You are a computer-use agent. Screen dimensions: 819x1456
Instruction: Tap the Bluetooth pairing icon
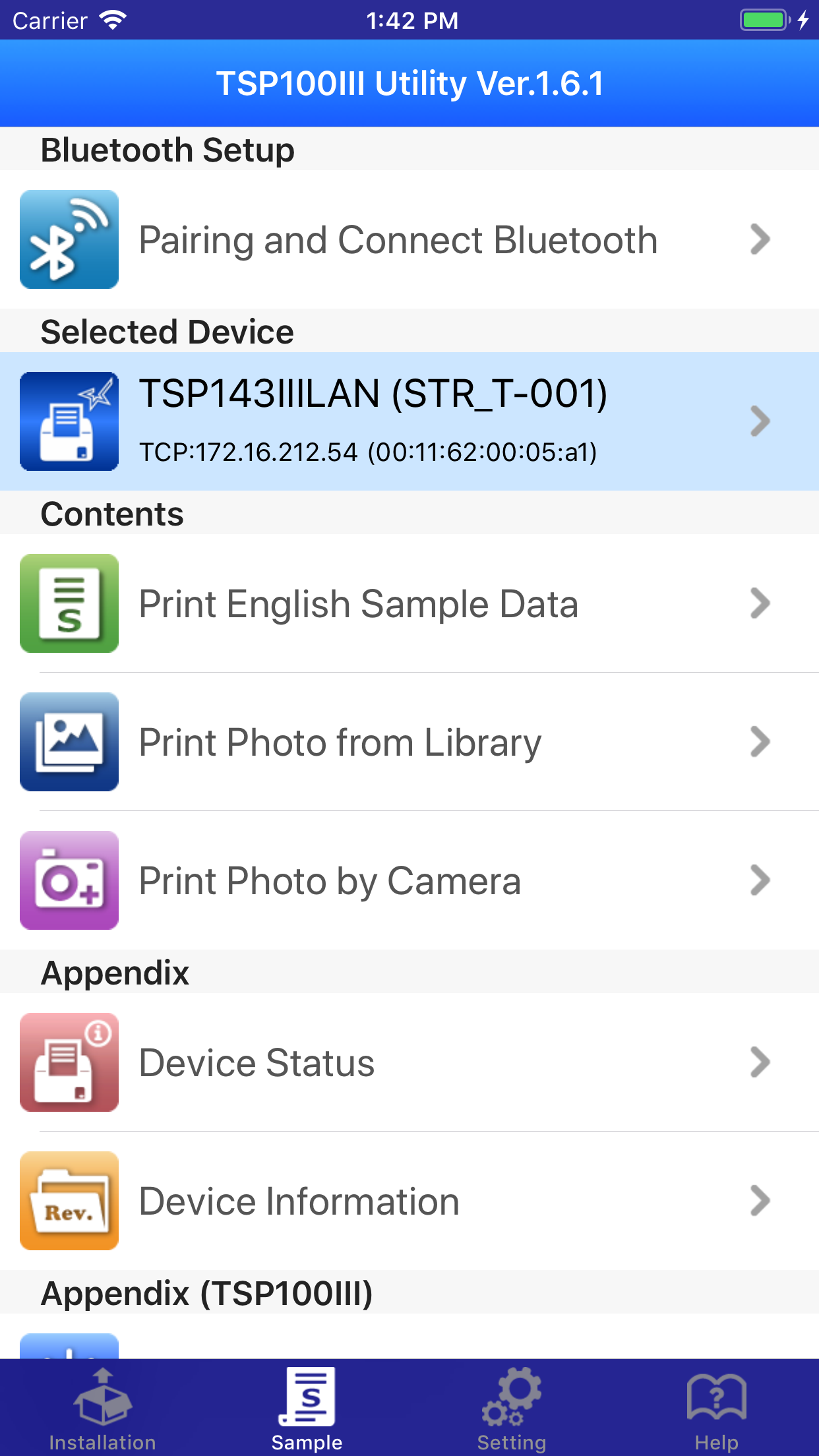click(x=69, y=239)
